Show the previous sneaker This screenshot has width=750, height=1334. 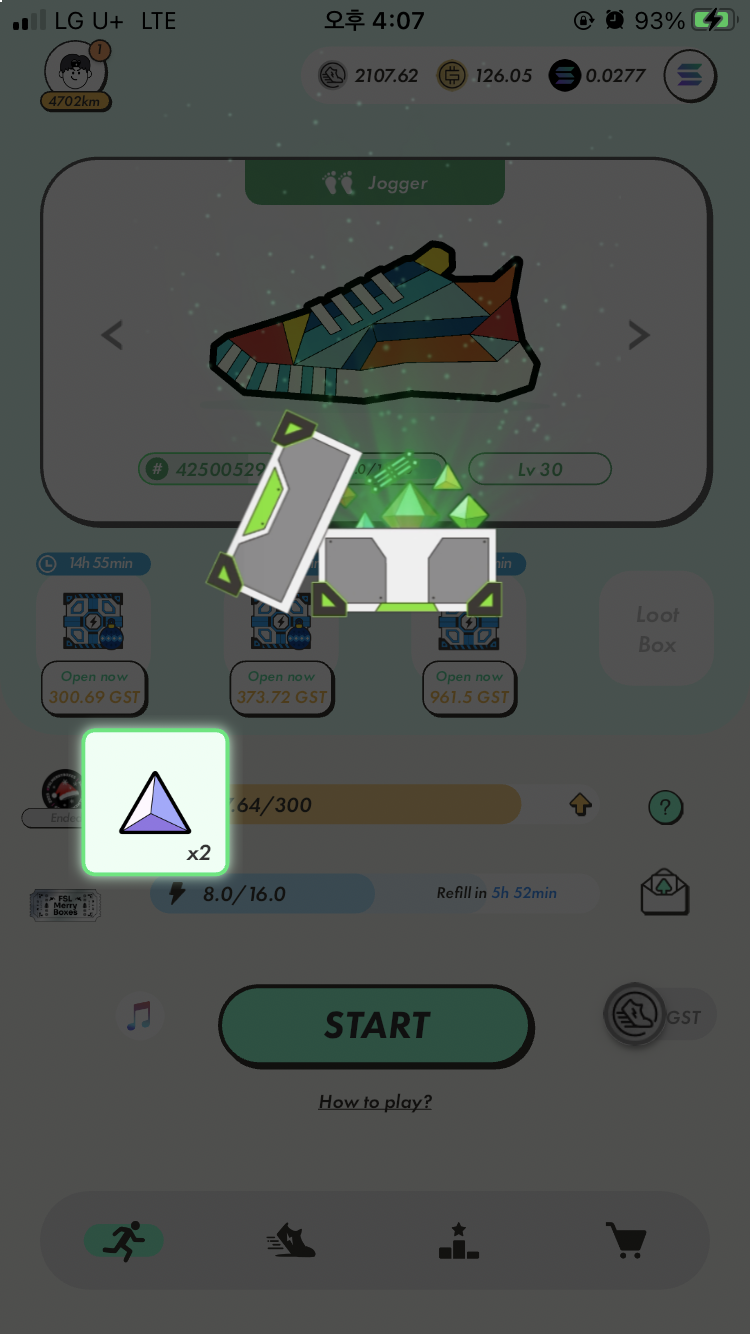click(113, 336)
